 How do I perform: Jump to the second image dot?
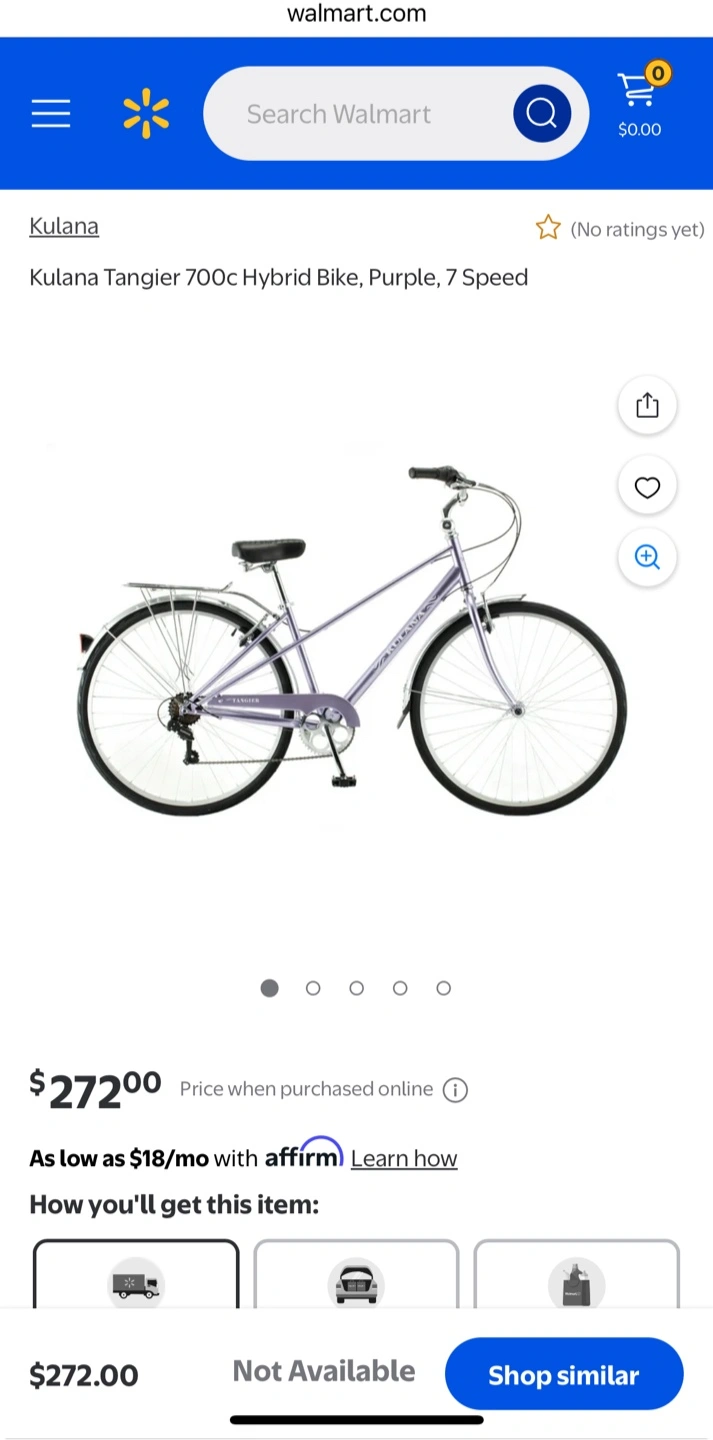313,988
